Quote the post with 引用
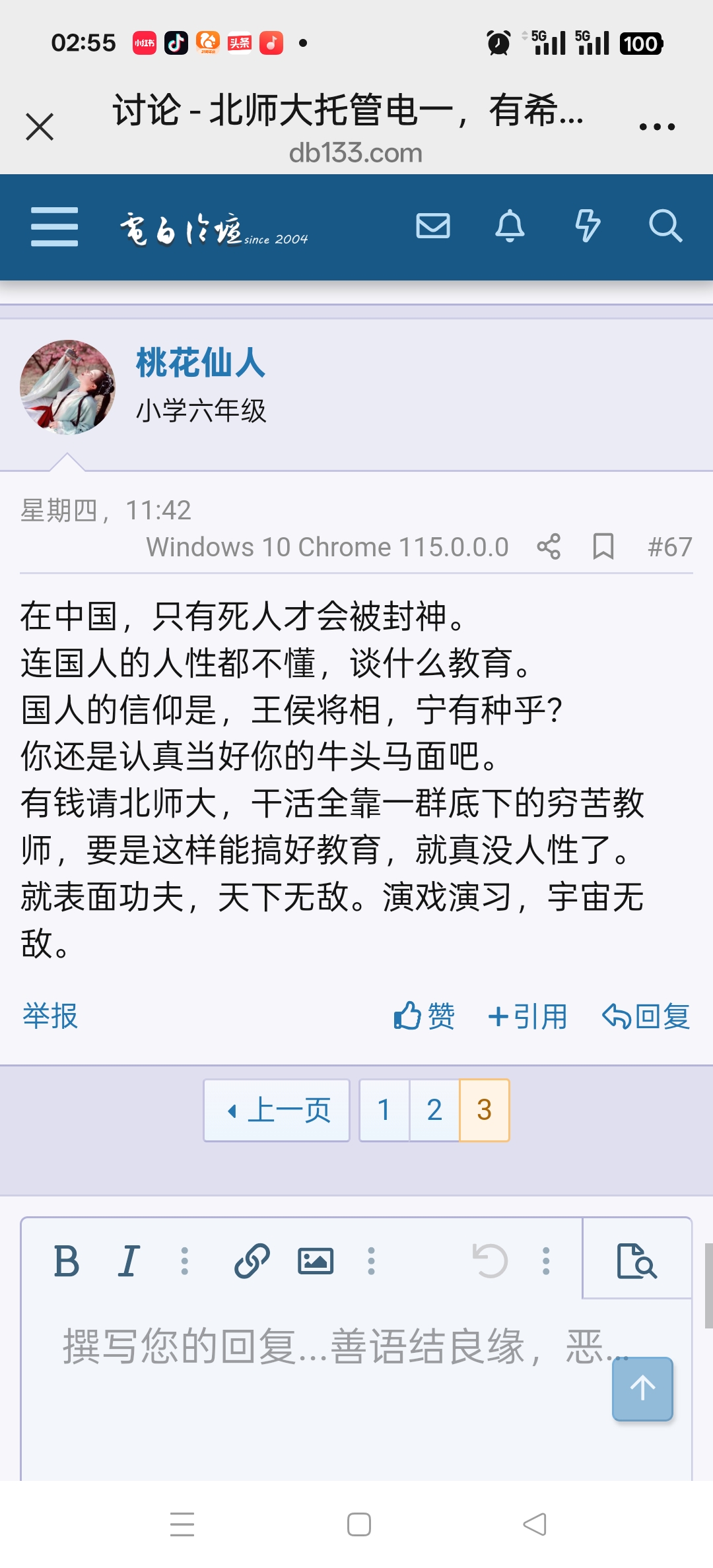This screenshot has width=713, height=1568. tap(527, 1016)
